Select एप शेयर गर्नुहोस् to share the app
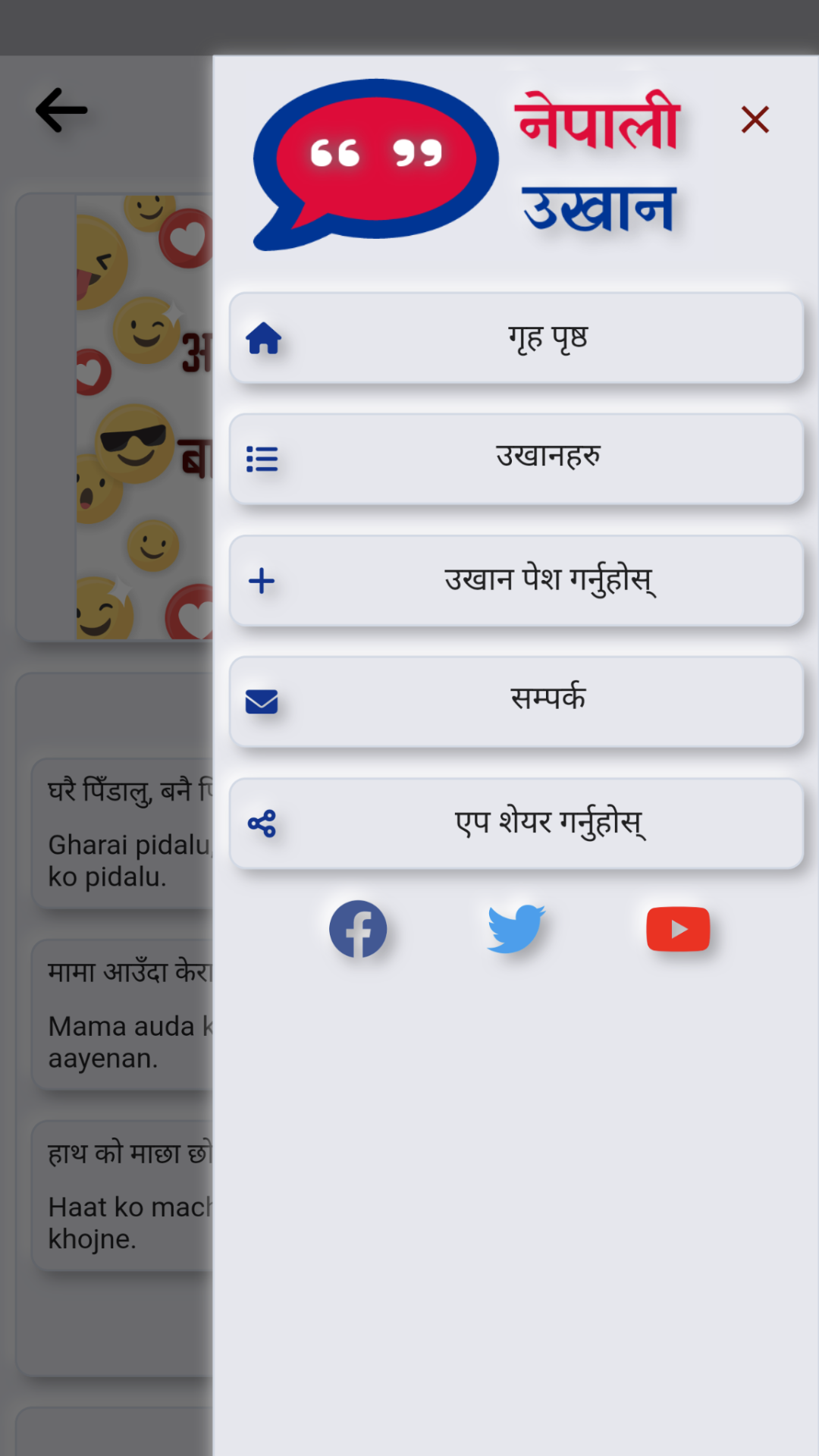 516,824
